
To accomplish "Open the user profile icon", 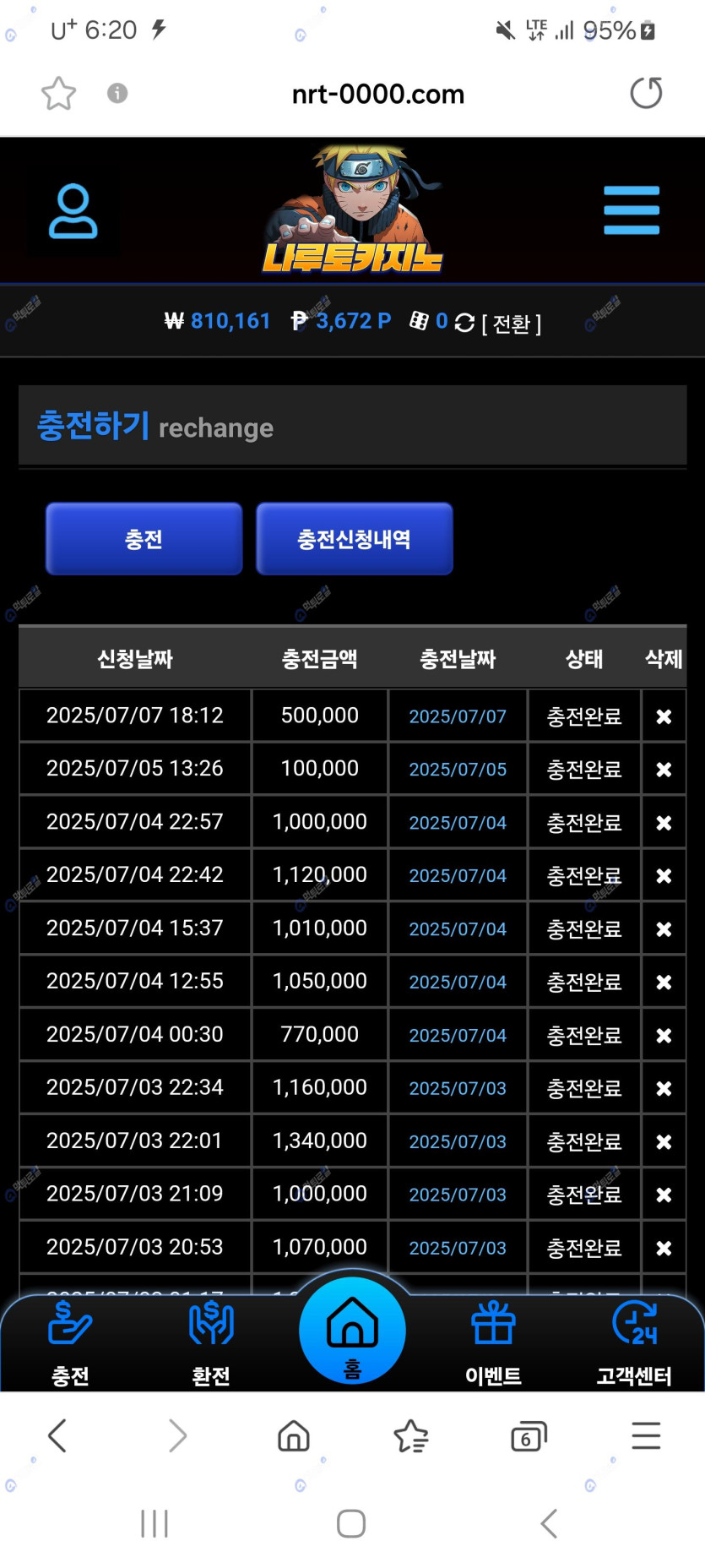I will (x=73, y=211).
